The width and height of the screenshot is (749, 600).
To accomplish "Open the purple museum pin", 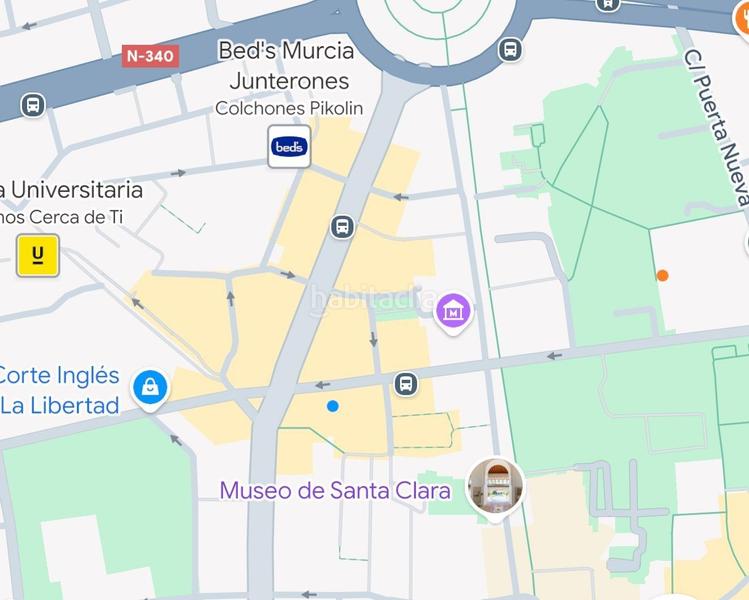I will pos(454,311).
